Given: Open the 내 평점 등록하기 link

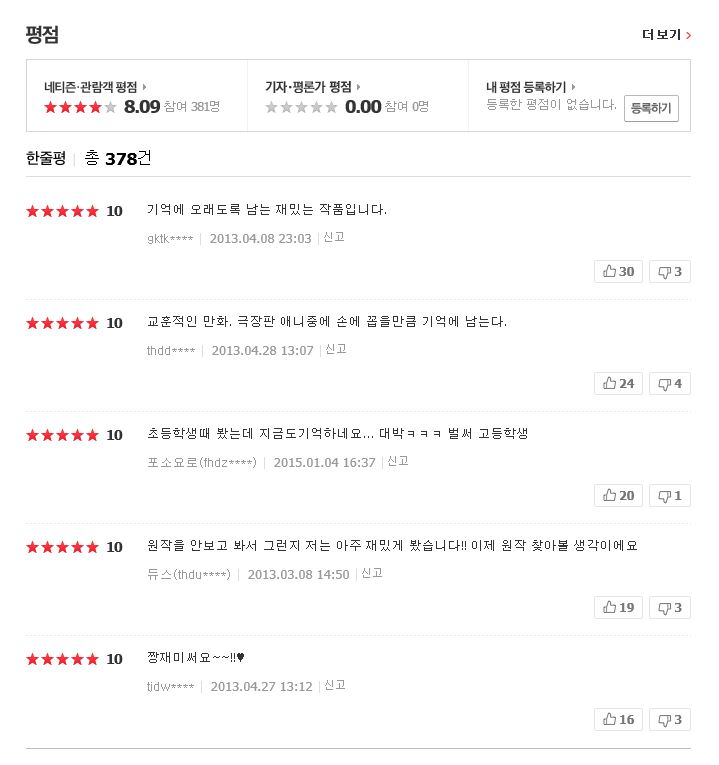Looking at the screenshot, I should 531,87.
